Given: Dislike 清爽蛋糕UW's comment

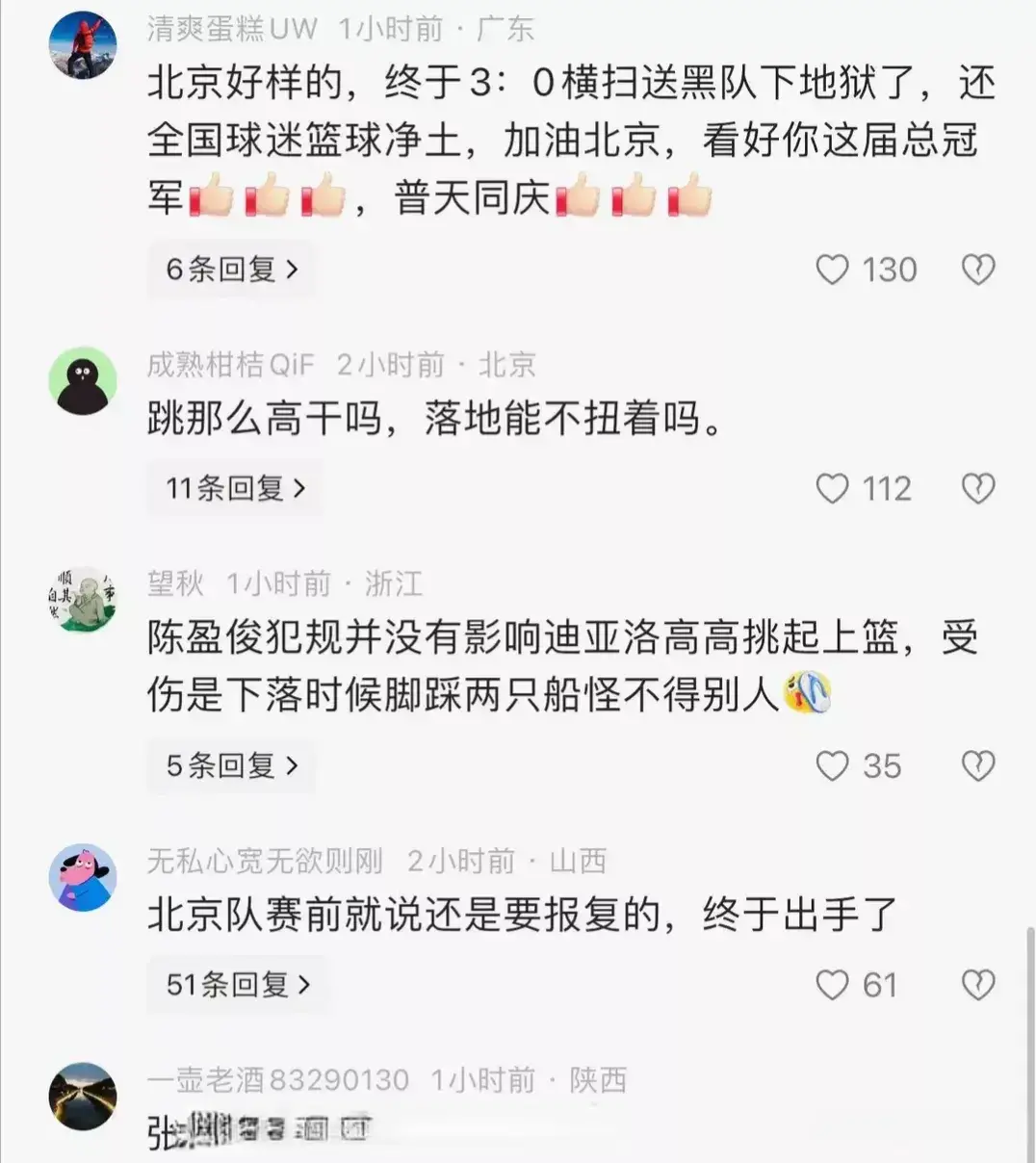Looking at the screenshot, I should coord(977,270).
